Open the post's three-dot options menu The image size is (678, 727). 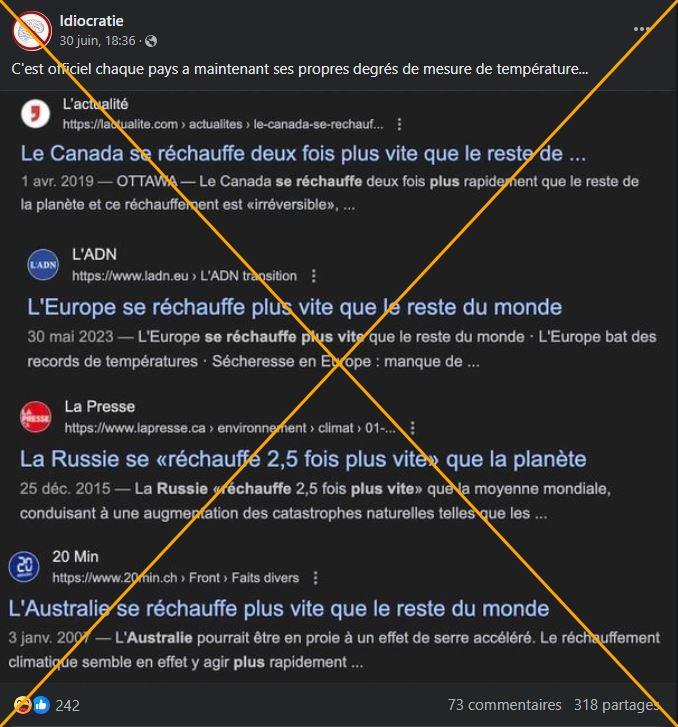(x=642, y=30)
